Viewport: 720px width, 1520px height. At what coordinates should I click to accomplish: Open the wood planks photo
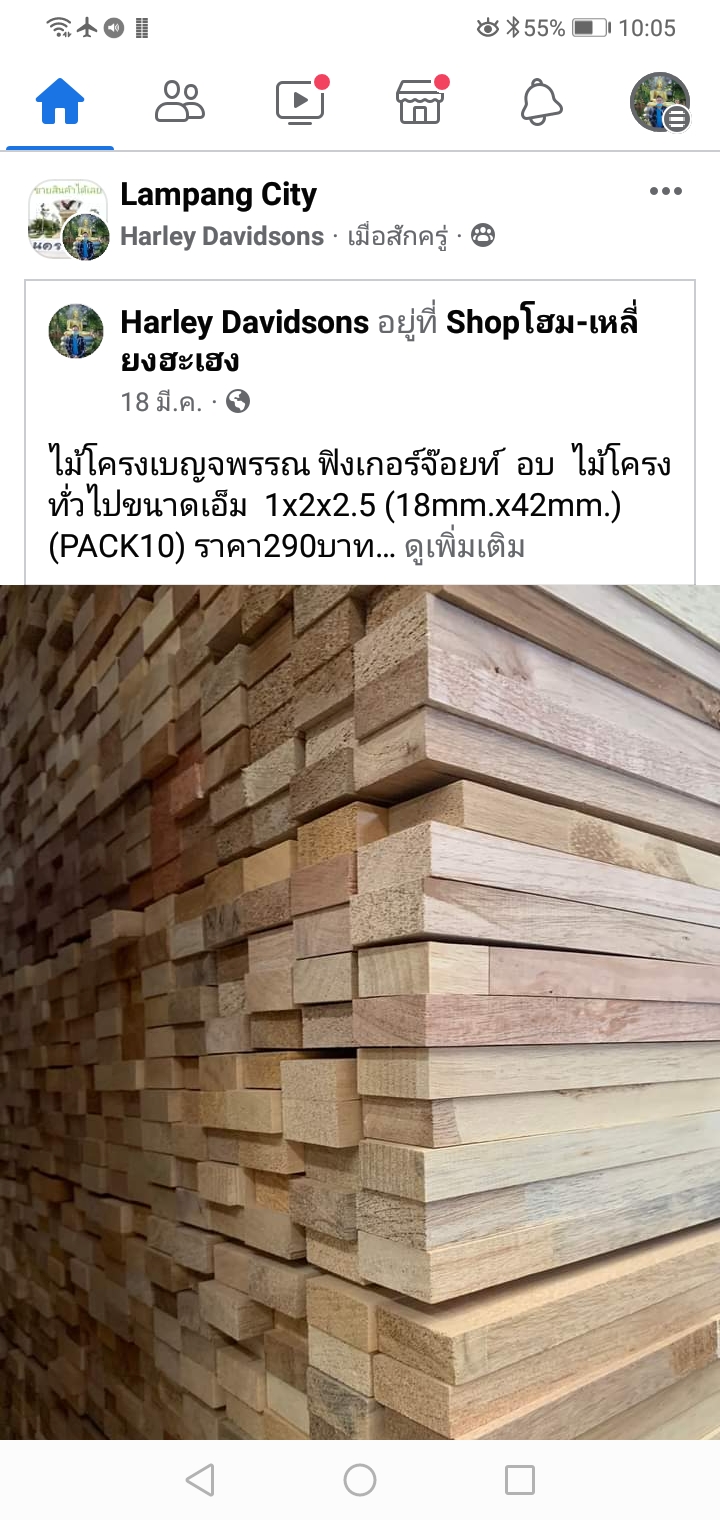(360, 1010)
